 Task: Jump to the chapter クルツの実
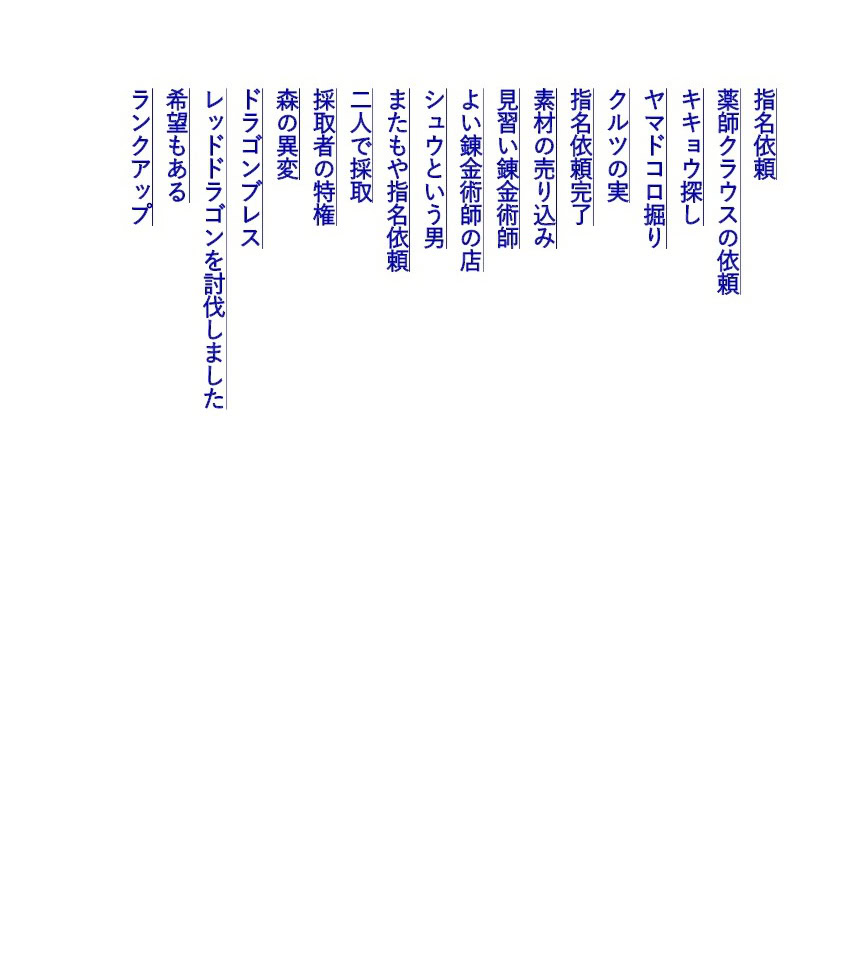click(618, 145)
